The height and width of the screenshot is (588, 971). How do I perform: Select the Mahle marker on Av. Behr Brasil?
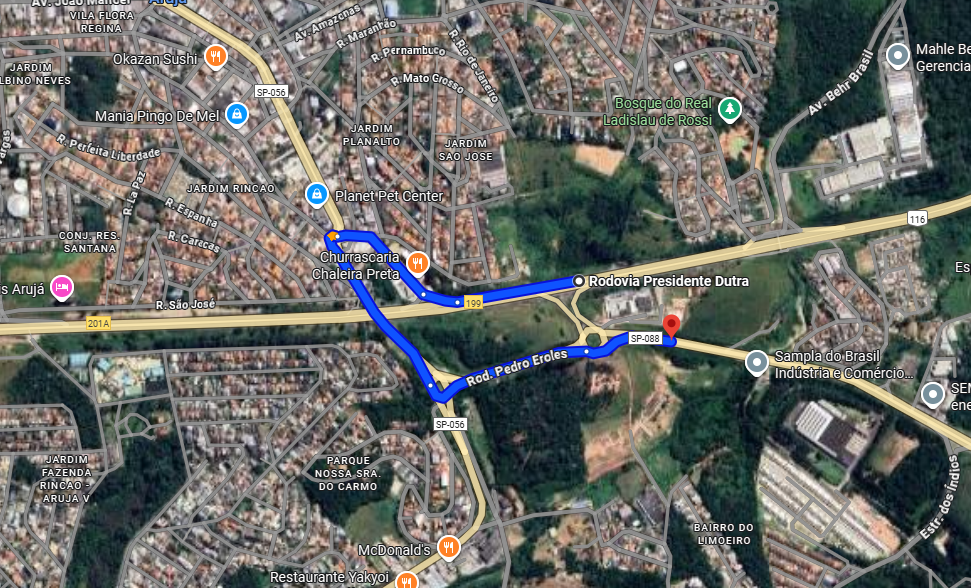click(x=898, y=54)
